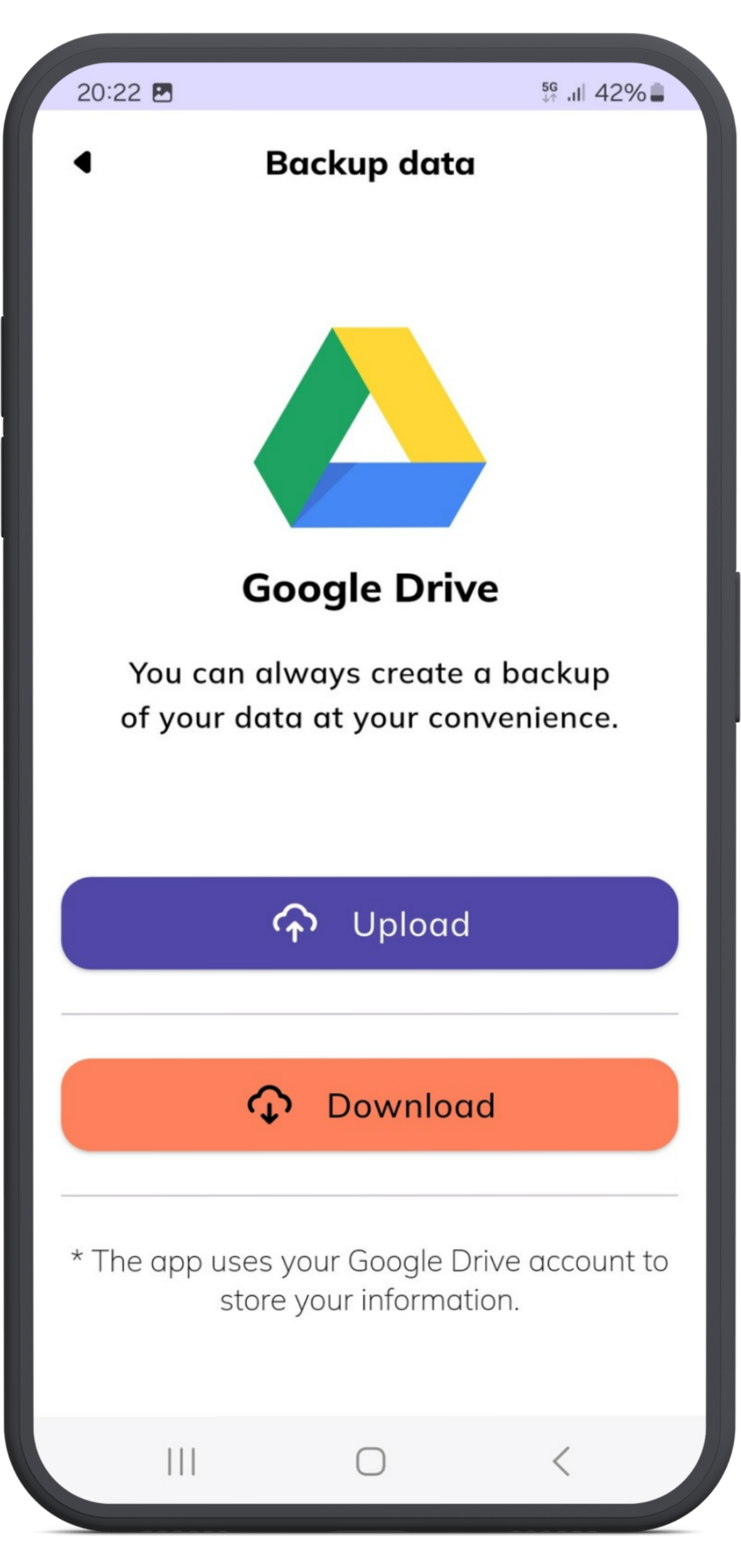Go back using the app bar arrow
The width and height of the screenshot is (741, 1568).
coord(82,162)
